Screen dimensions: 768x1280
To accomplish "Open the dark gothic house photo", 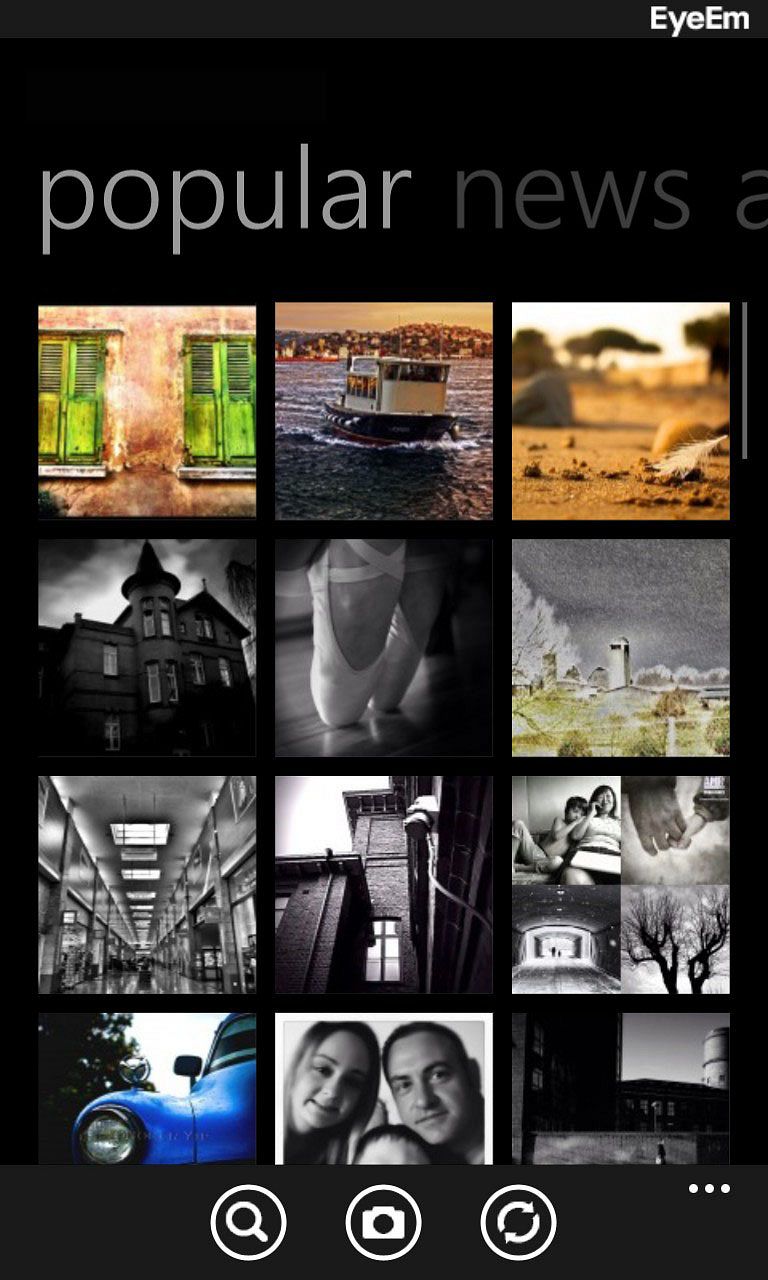I will 147,648.
